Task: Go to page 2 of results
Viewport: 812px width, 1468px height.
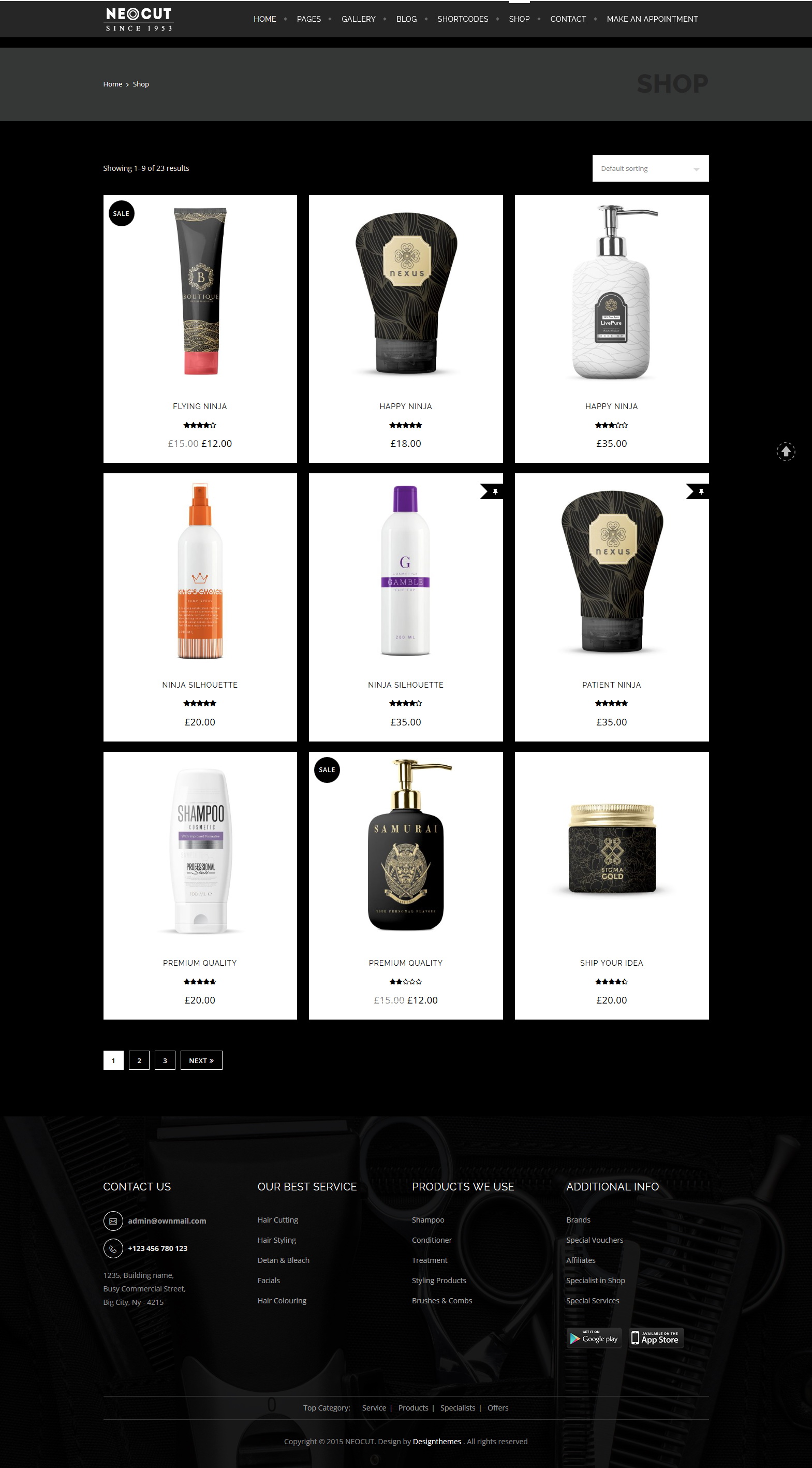Action: point(139,1060)
